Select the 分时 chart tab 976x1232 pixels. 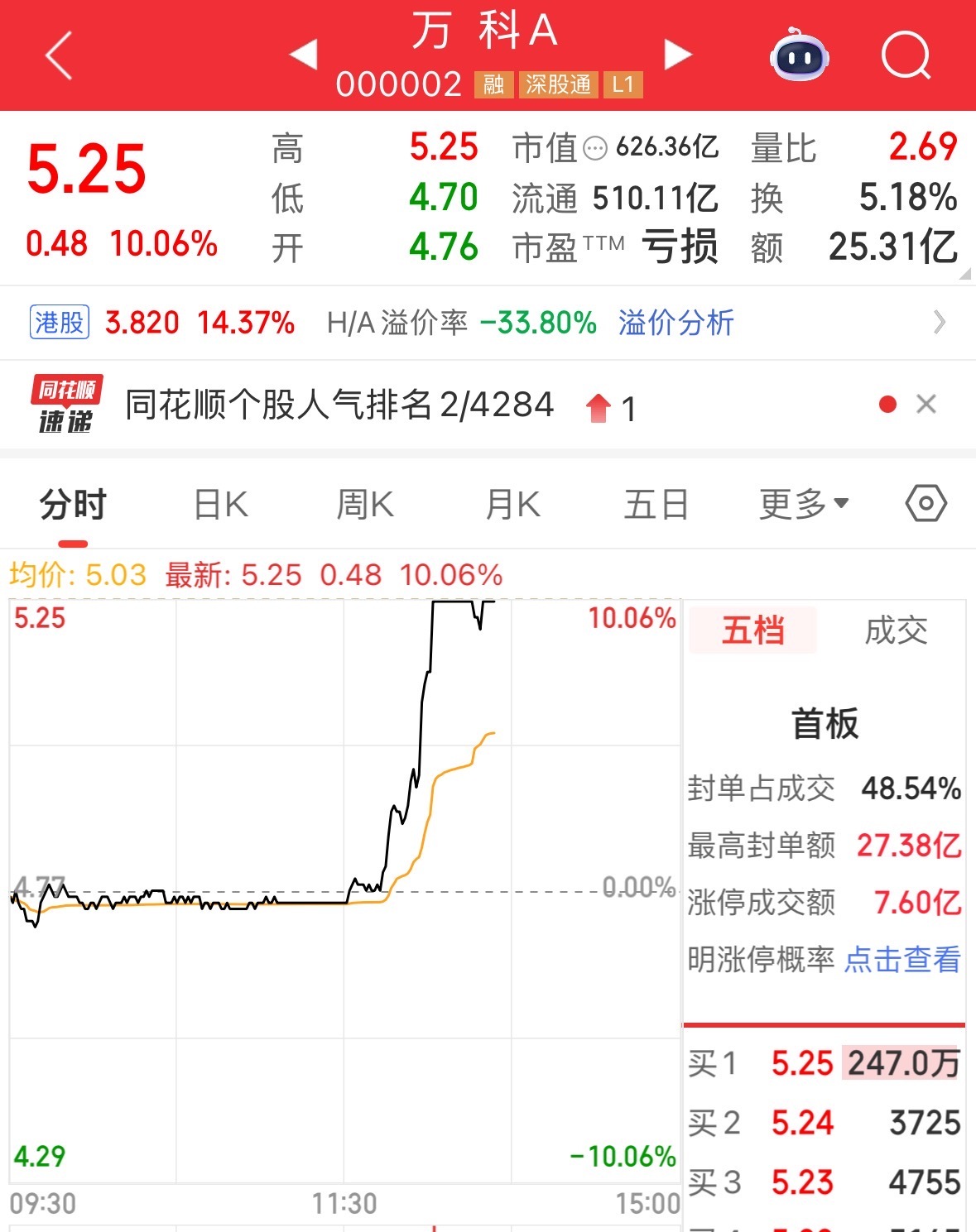(x=73, y=504)
